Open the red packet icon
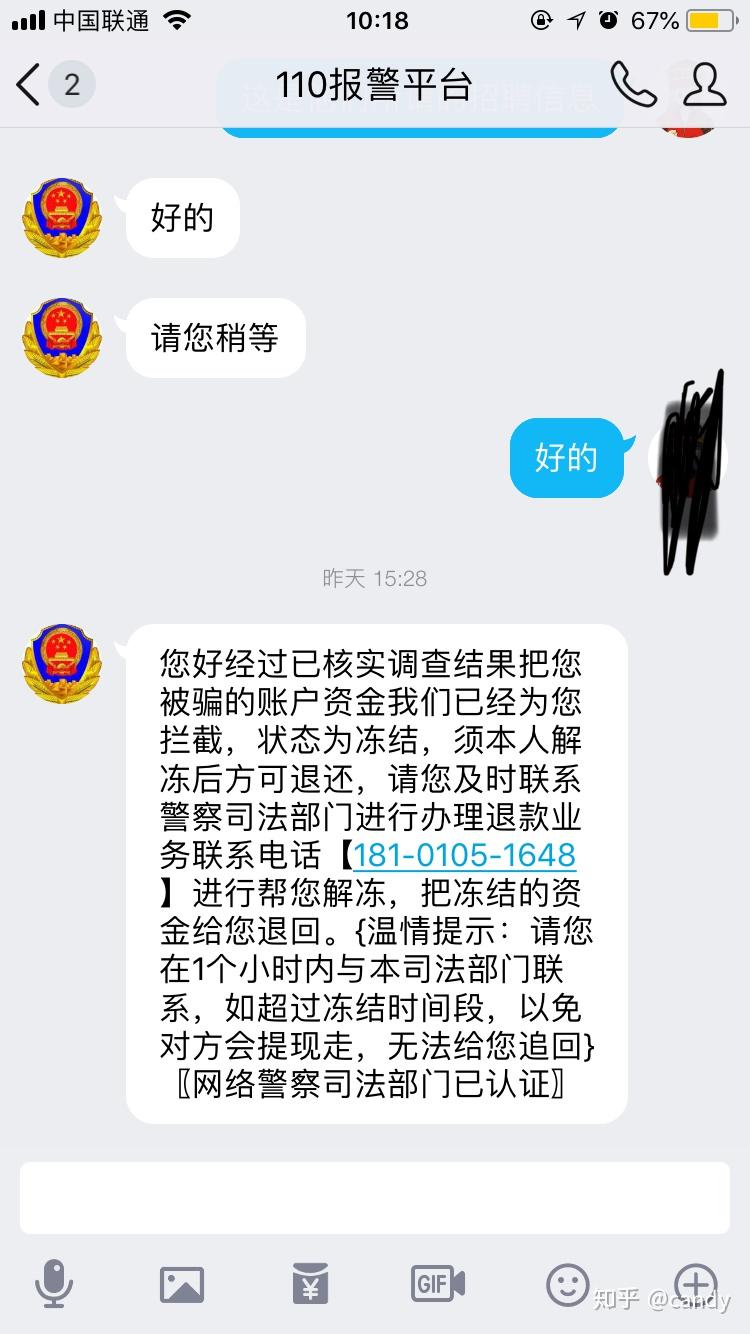The image size is (750, 1334). tap(310, 1284)
